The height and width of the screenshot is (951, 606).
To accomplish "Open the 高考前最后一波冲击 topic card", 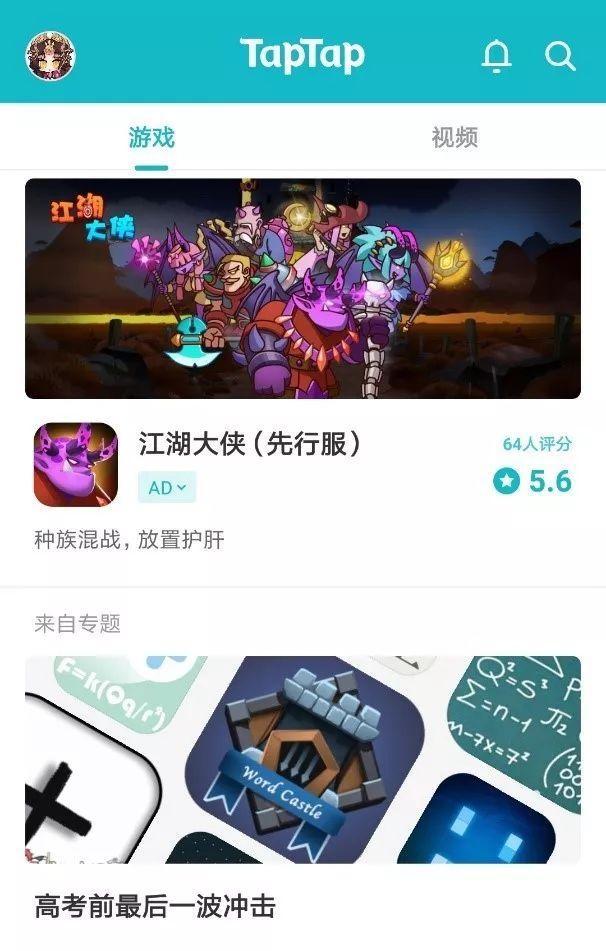I will pos(303,760).
